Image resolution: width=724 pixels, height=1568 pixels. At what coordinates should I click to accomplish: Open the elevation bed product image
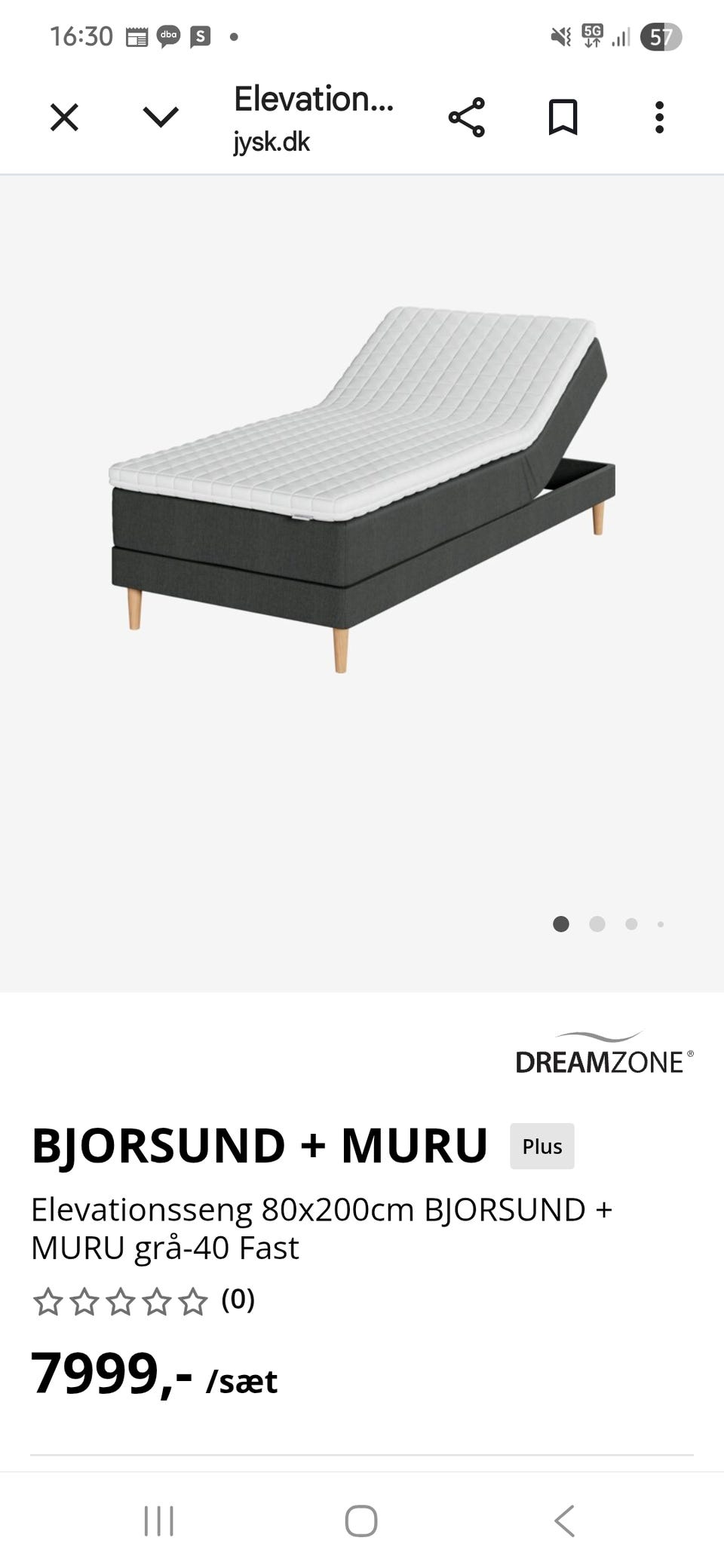pyautogui.click(x=362, y=490)
